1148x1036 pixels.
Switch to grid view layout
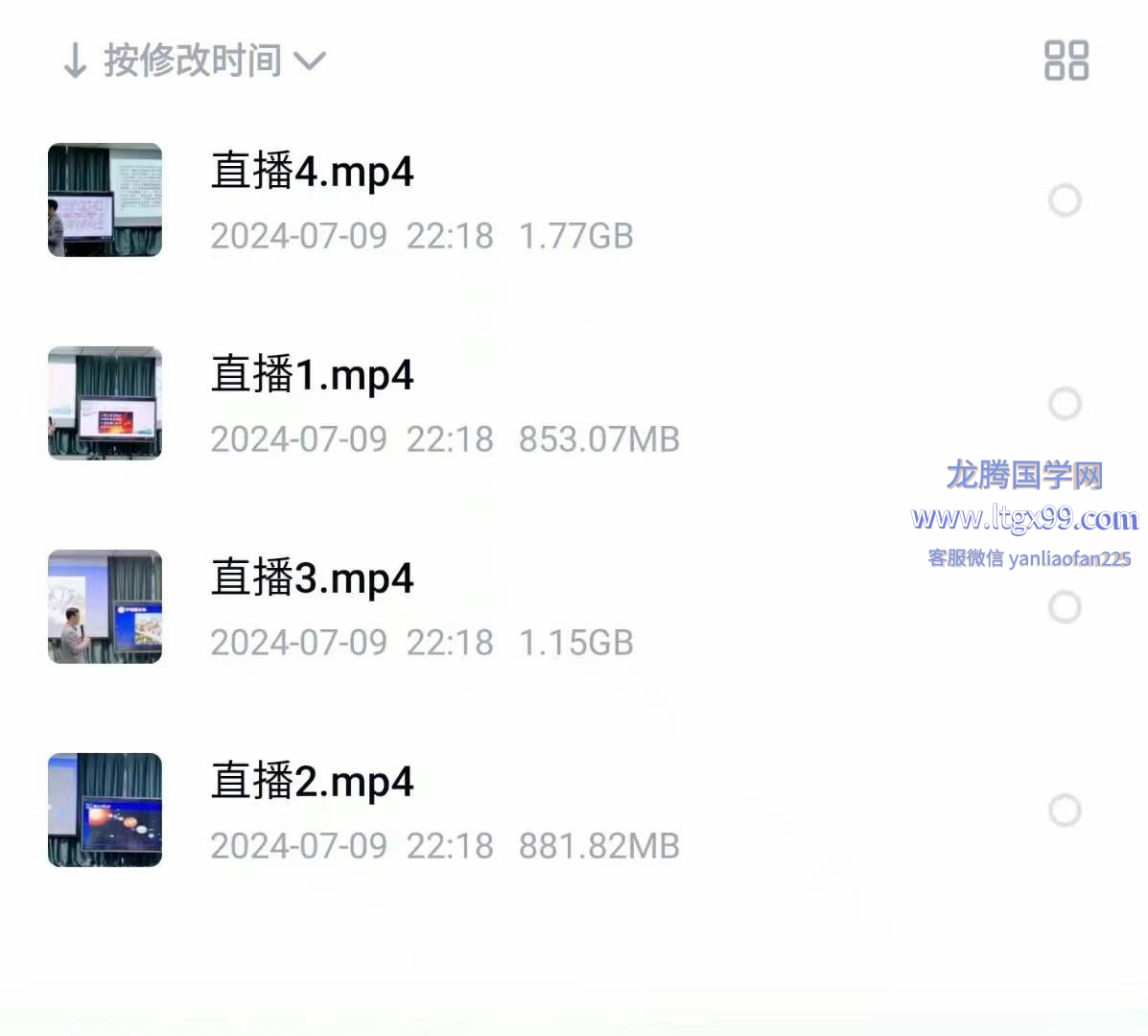[1066, 60]
